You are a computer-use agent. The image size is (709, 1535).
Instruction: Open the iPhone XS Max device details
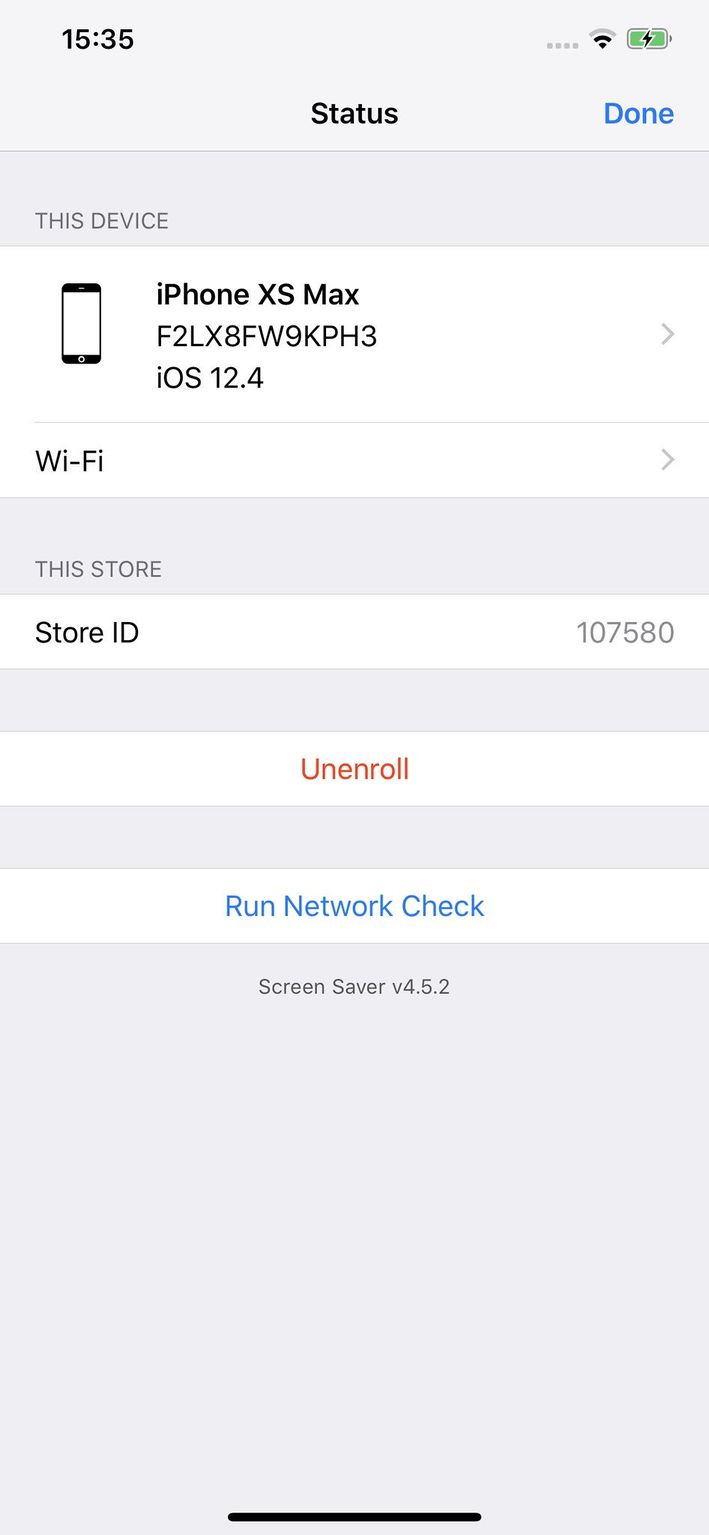tap(354, 335)
